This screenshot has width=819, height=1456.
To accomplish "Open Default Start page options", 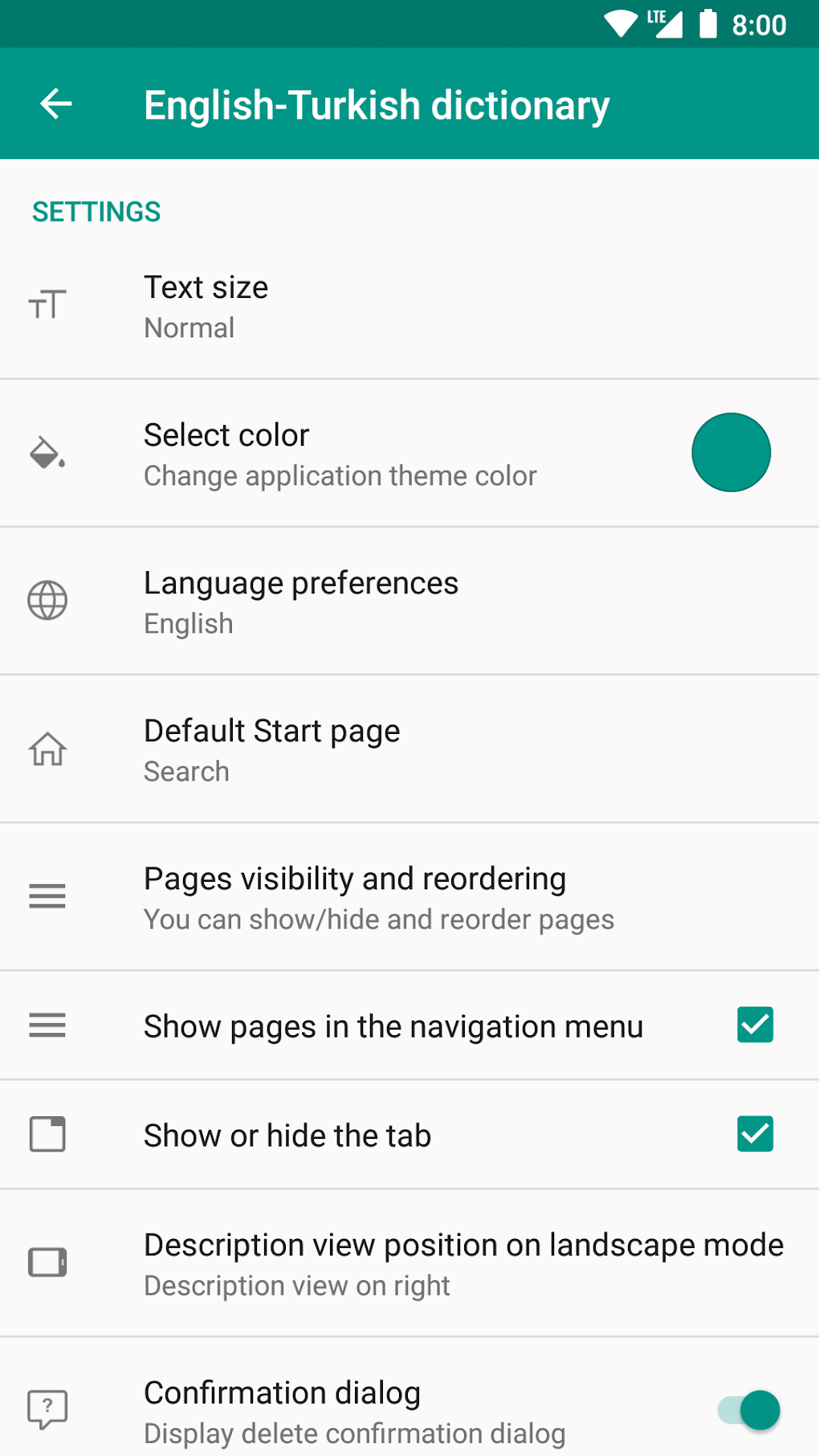I will [321, 748].
